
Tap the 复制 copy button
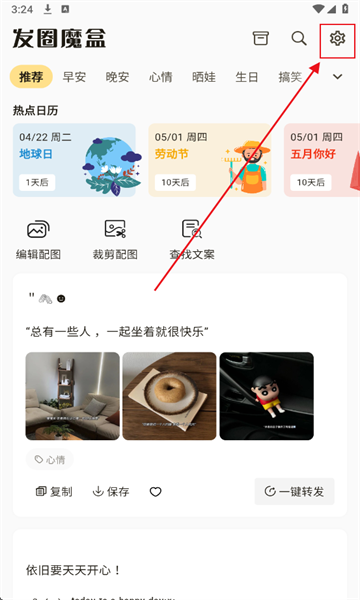pos(54,491)
